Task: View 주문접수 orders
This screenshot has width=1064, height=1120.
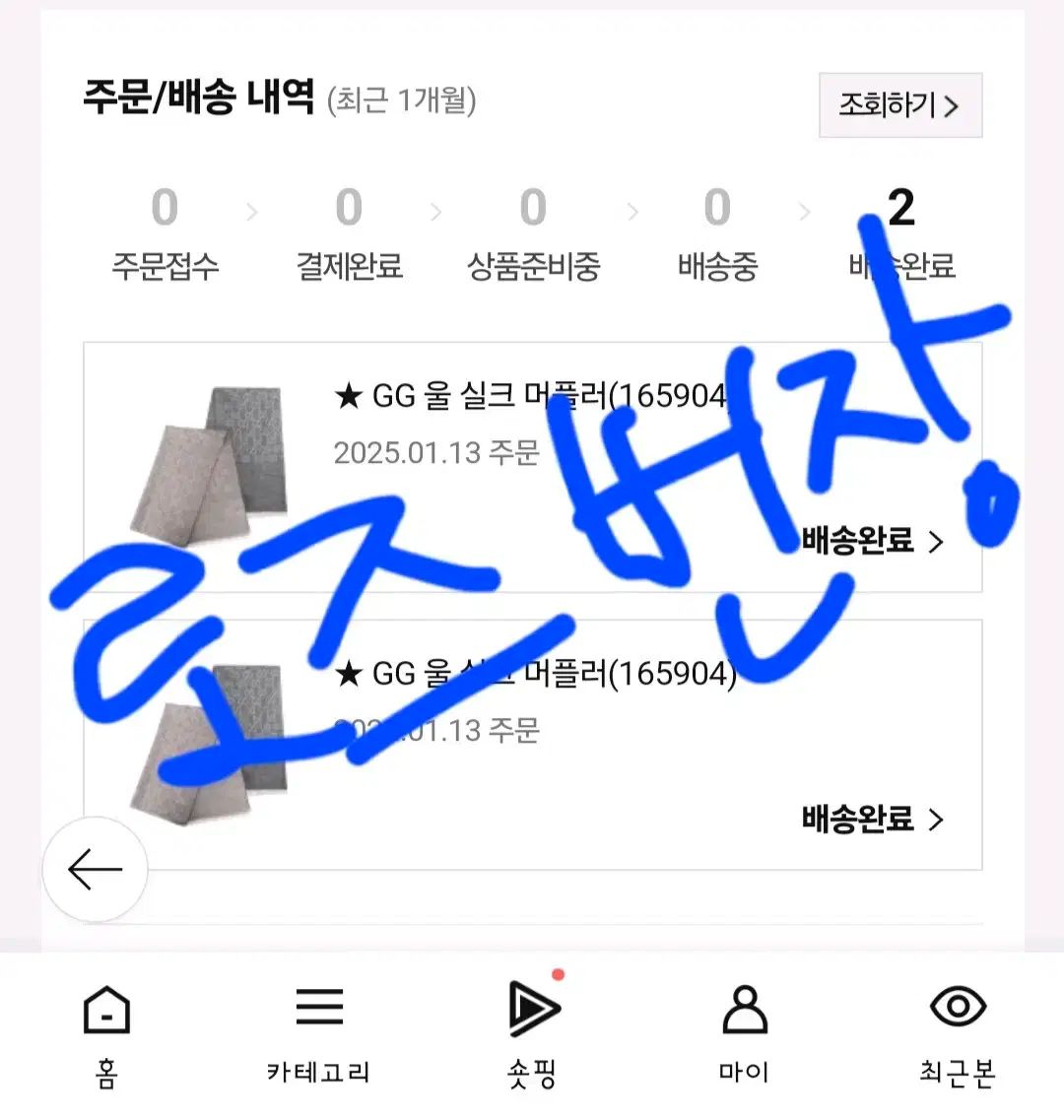Action: [x=165, y=234]
